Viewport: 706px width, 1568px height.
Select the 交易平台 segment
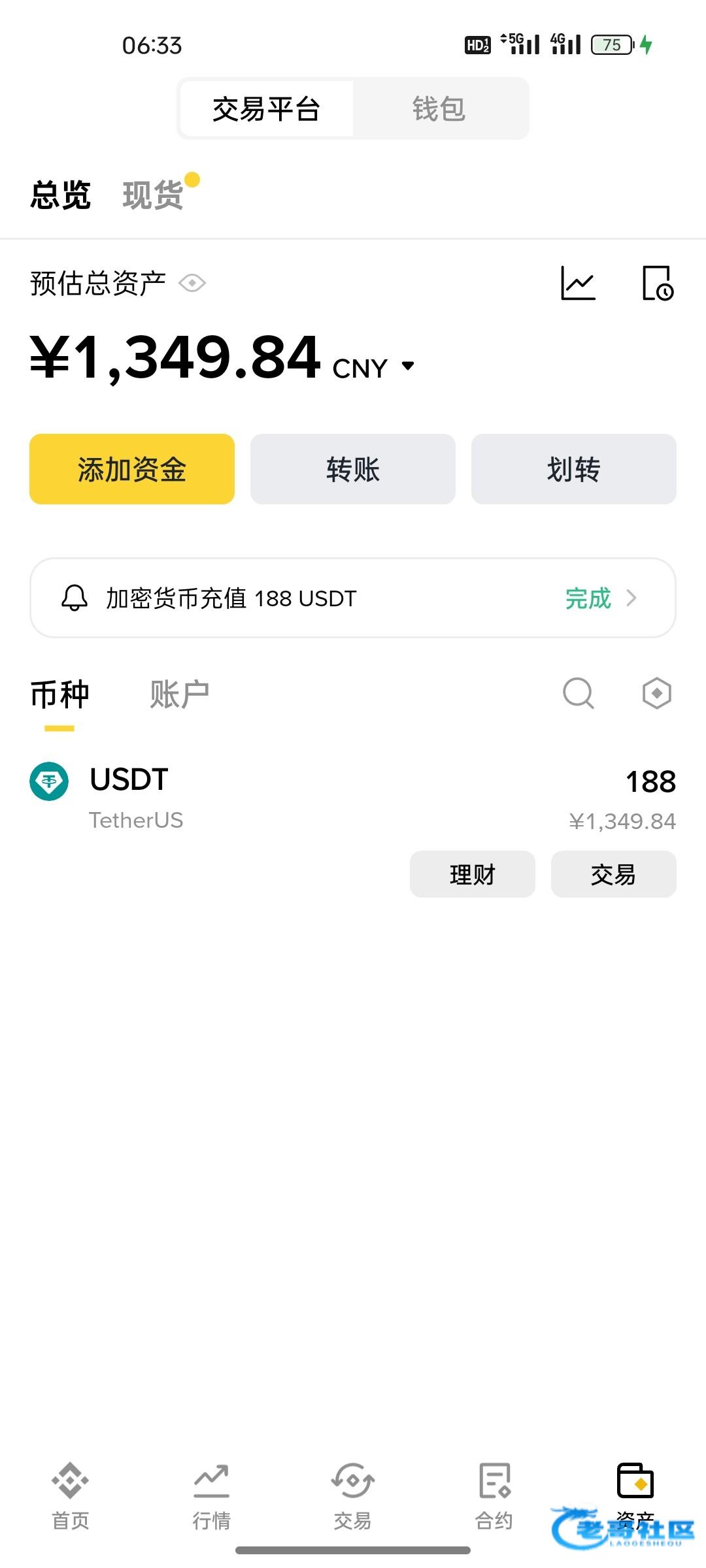[x=266, y=108]
